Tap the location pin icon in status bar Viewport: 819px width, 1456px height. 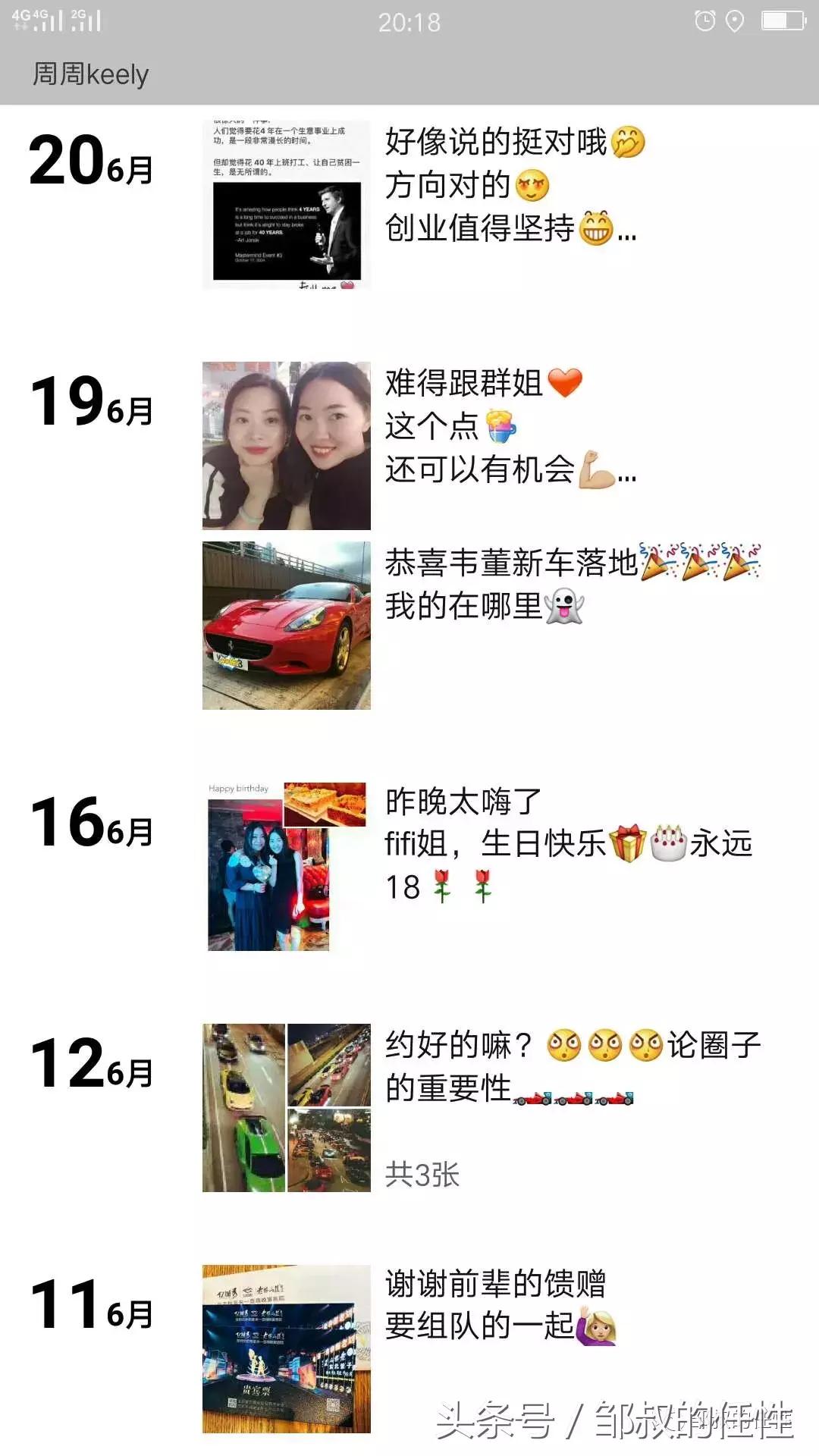tap(735, 20)
